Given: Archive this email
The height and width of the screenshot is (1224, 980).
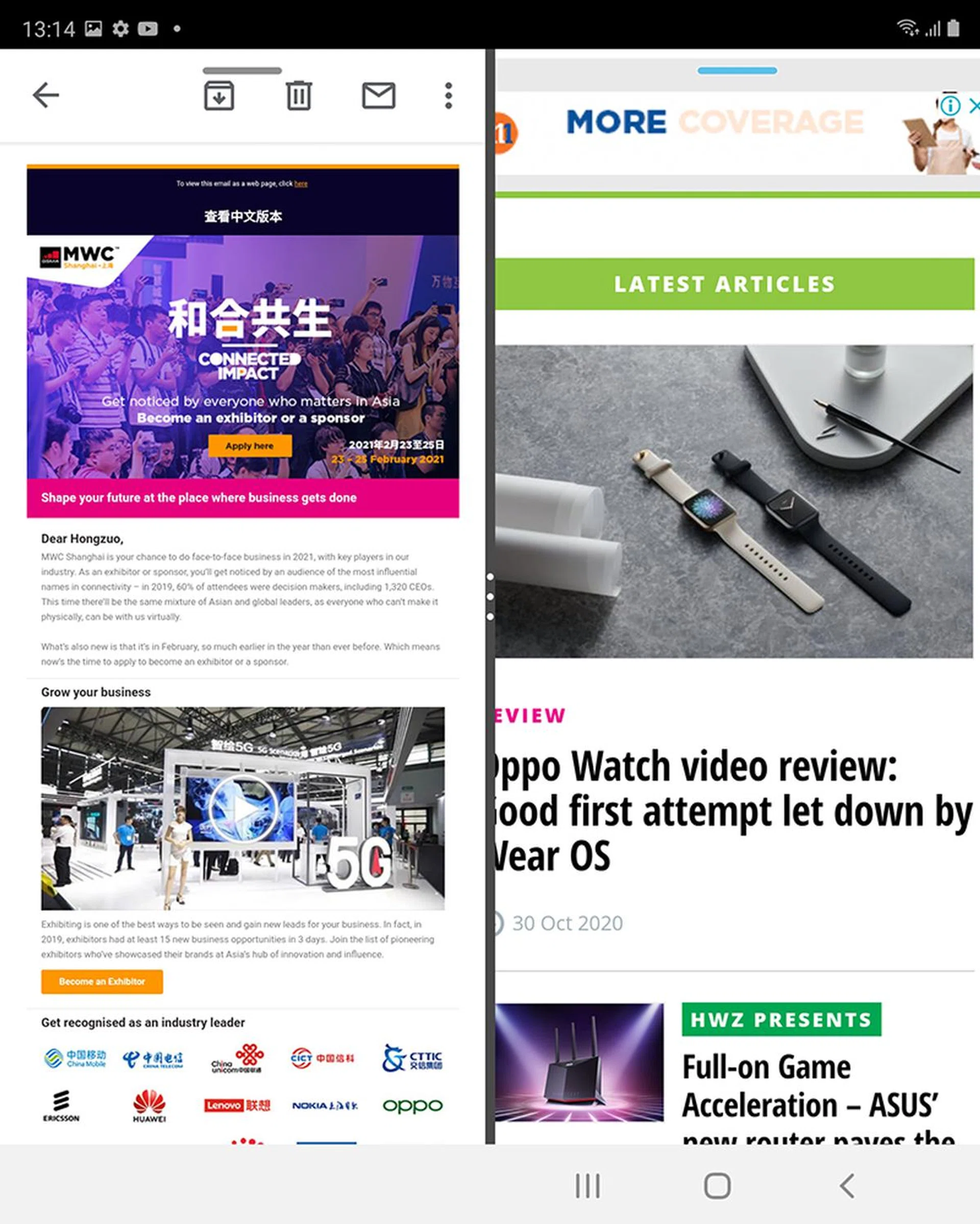Looking at the screenshot, I should point(219,95).
